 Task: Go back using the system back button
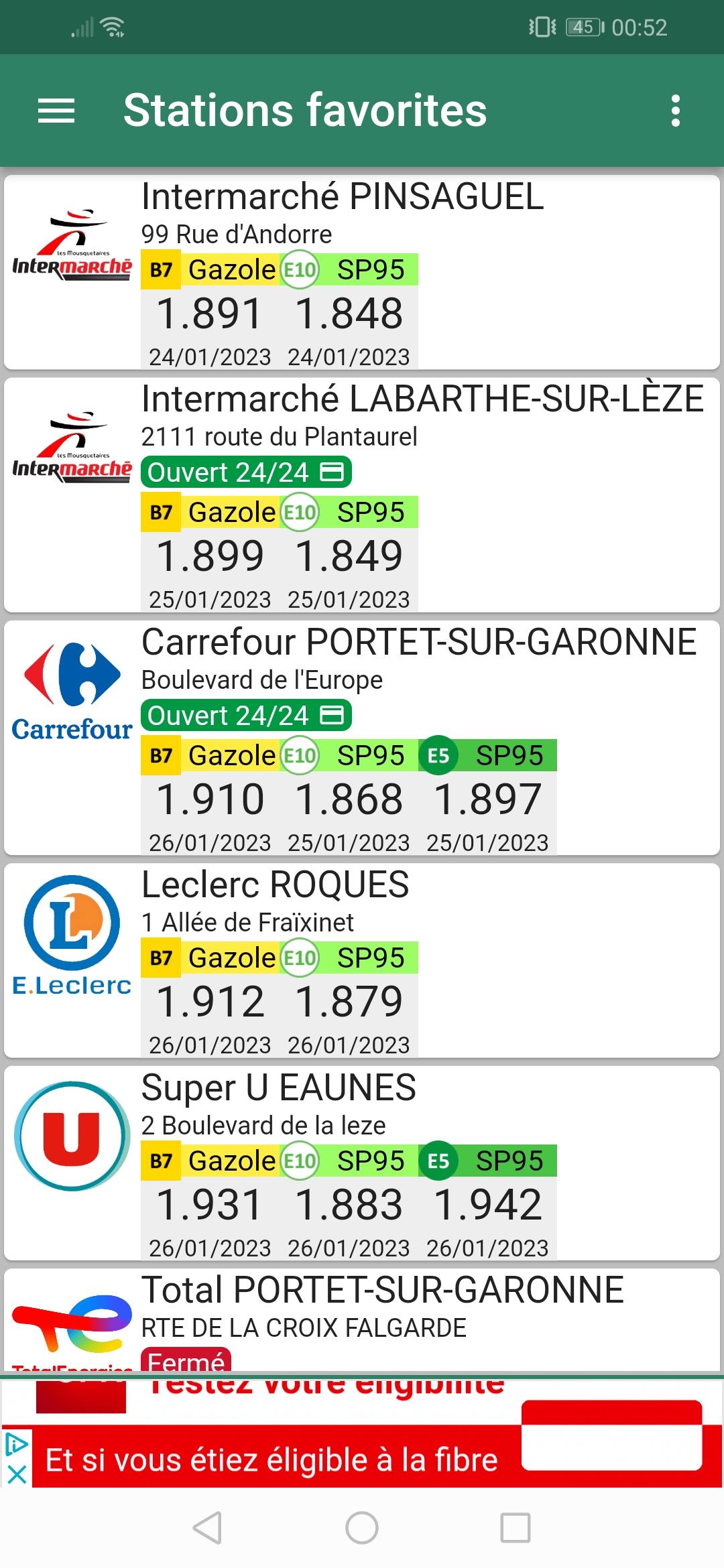coord(208,1528)
